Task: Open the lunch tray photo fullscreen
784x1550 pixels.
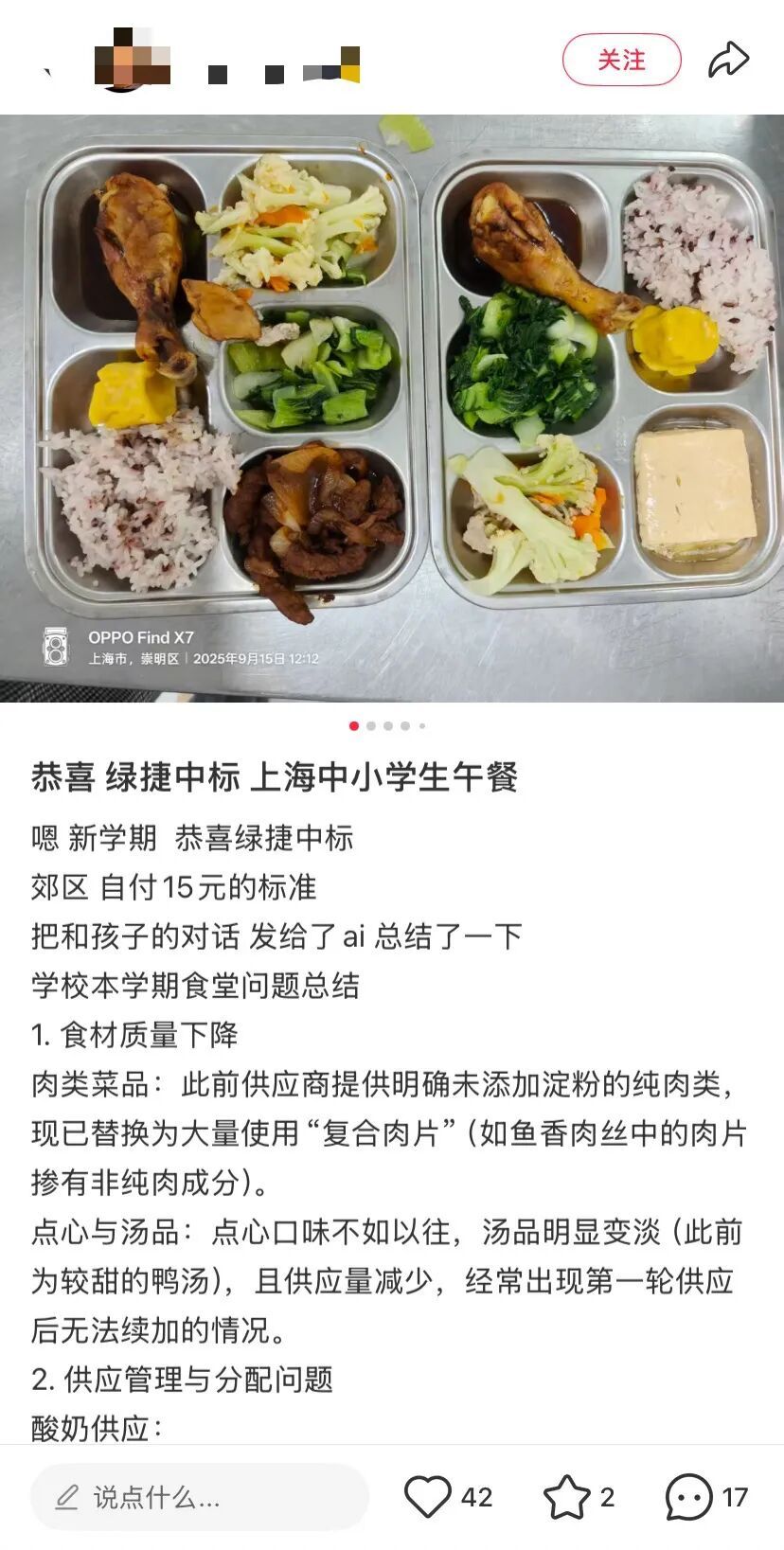Action: point(392,407)
